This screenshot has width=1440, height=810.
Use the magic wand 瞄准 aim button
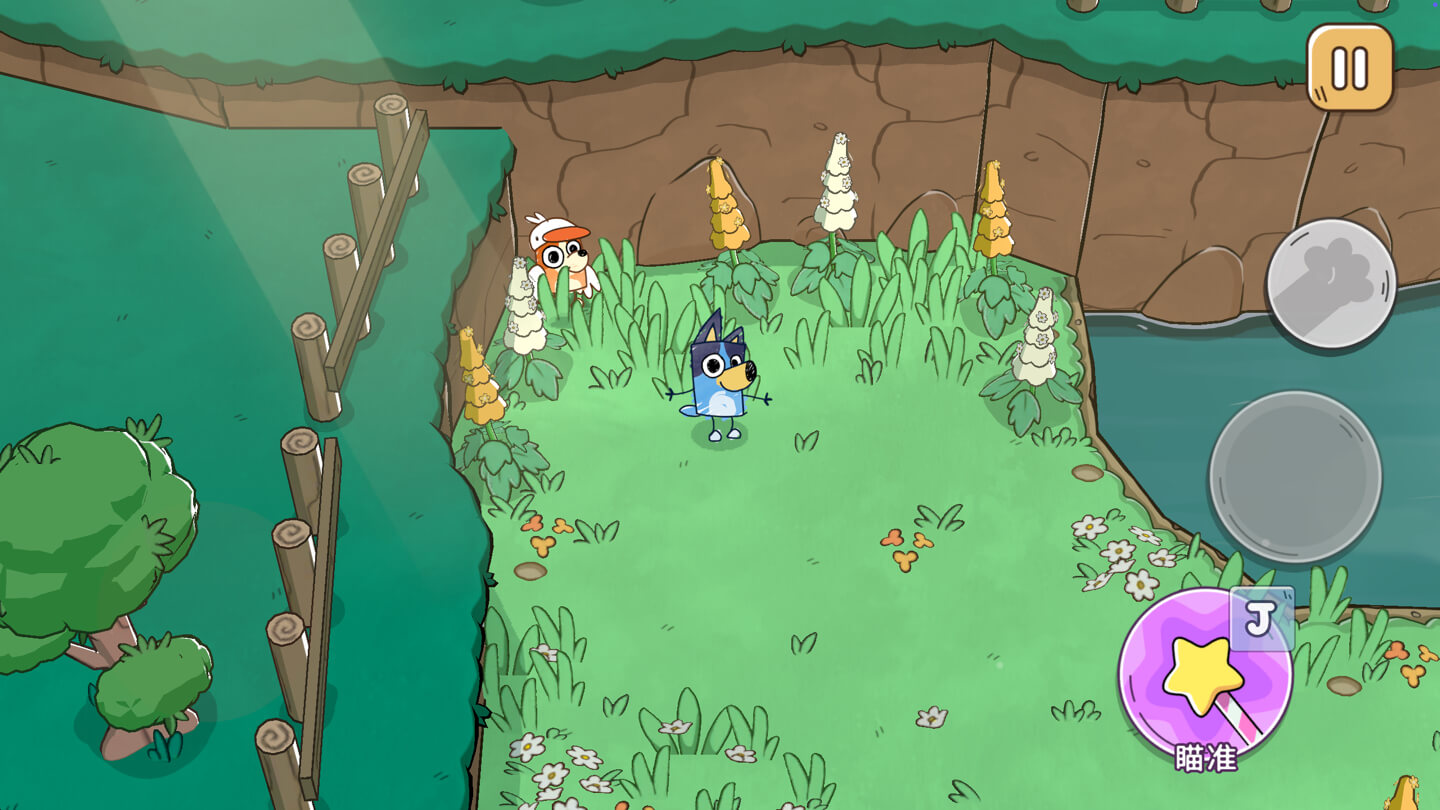(x=1205, y=675)
